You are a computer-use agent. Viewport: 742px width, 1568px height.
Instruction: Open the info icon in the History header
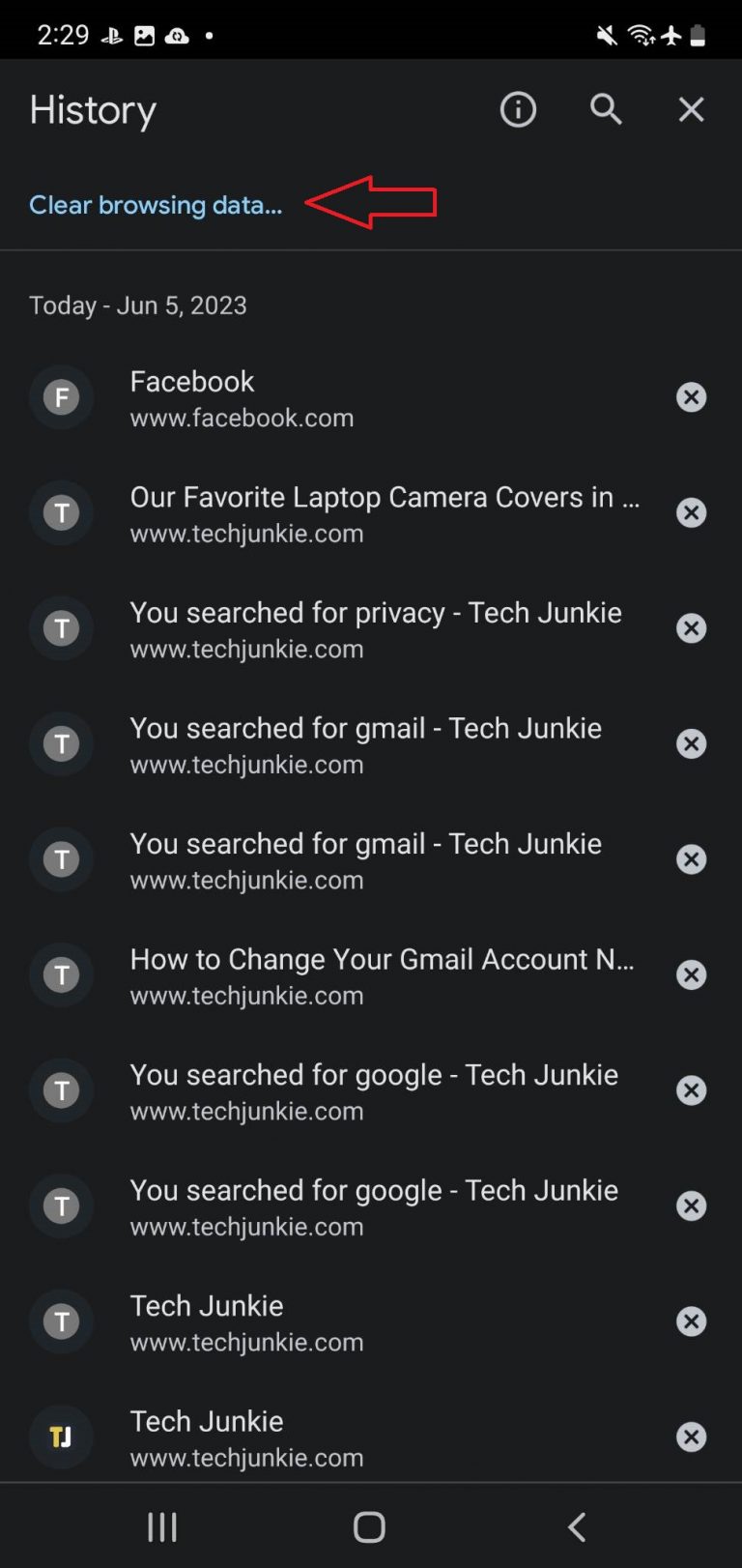click(518, 109)
